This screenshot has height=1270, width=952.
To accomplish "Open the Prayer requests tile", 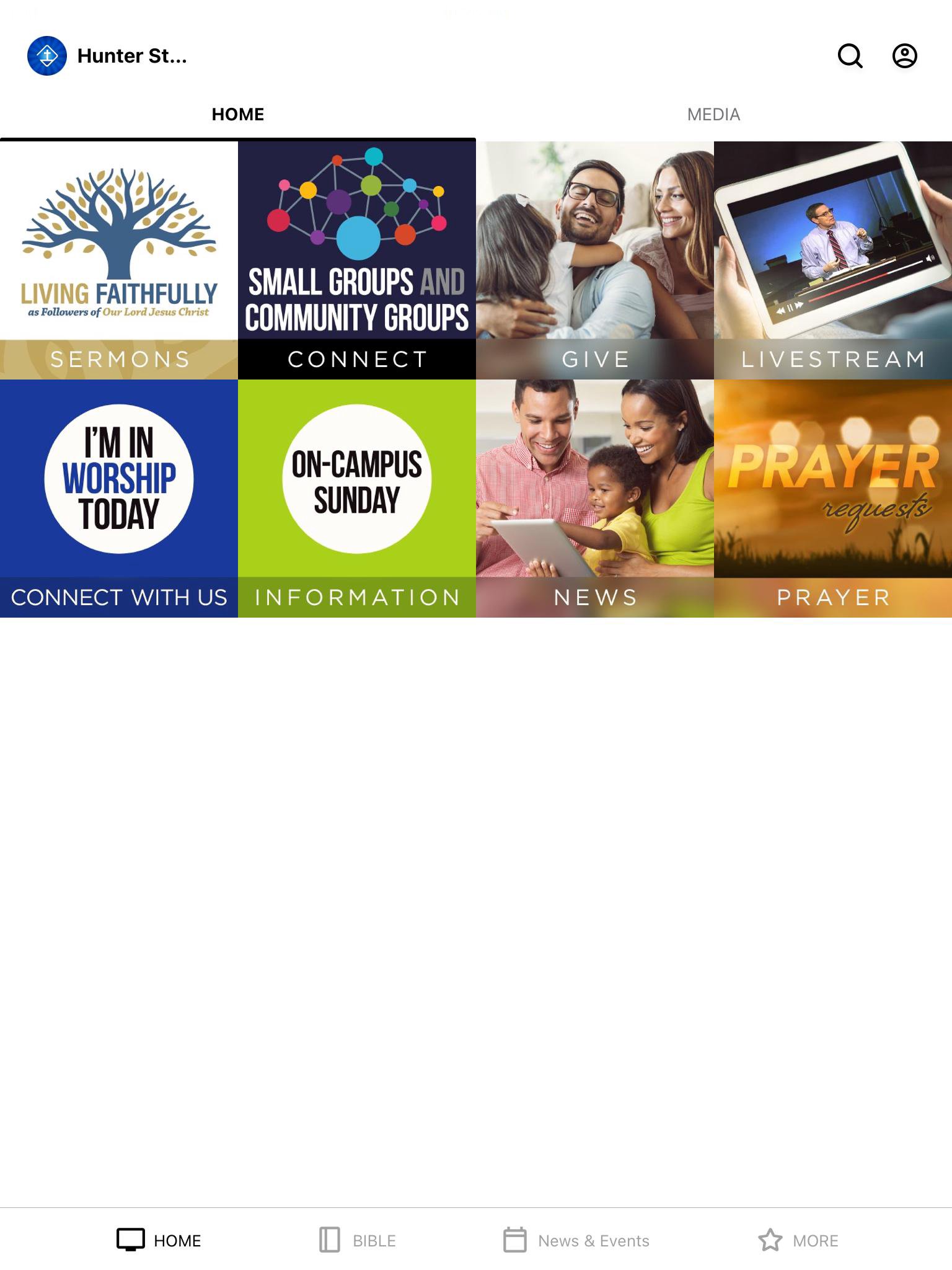I will [833, 499].
